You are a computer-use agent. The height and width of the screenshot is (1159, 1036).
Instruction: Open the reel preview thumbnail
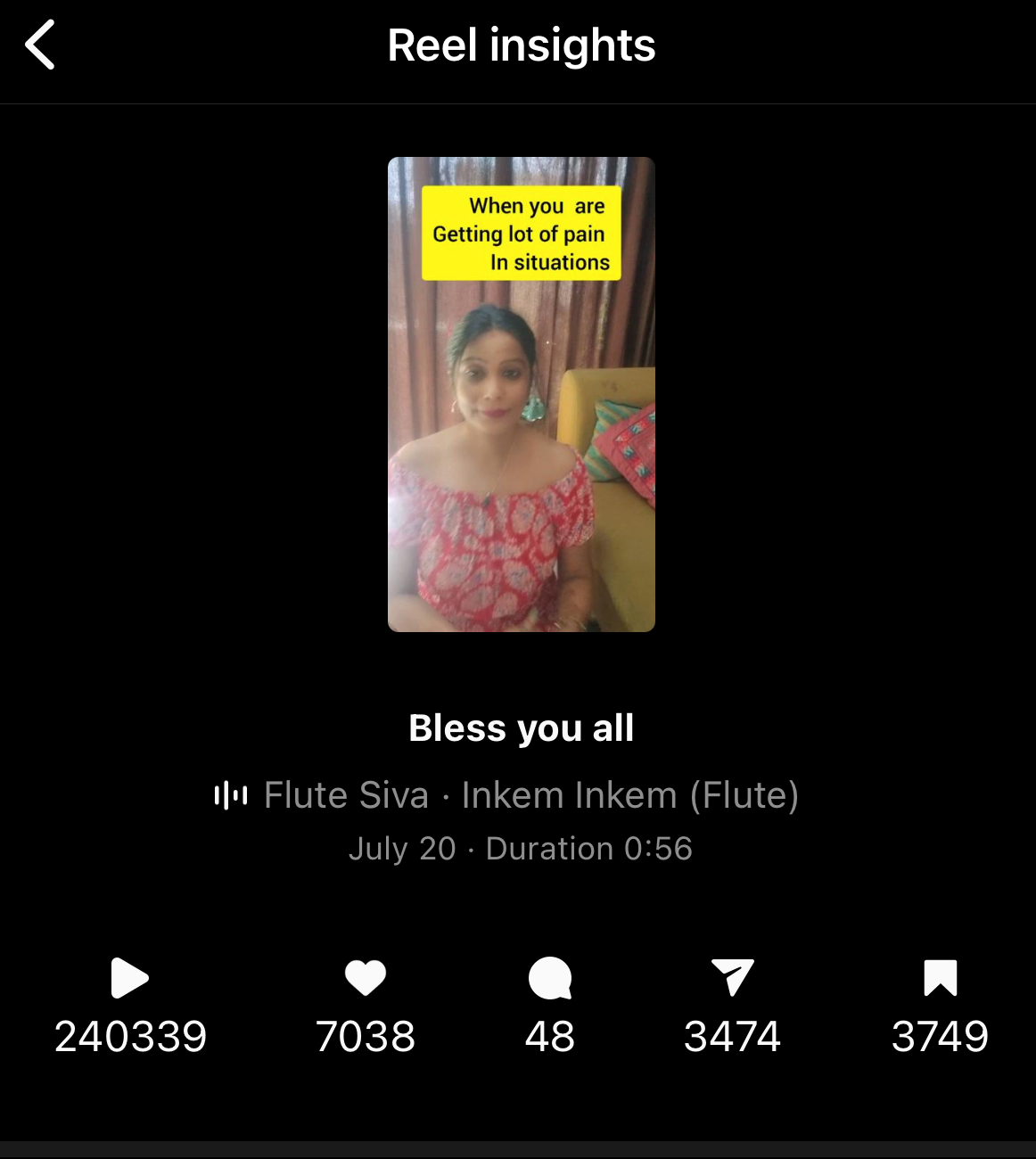pos(521,394)
